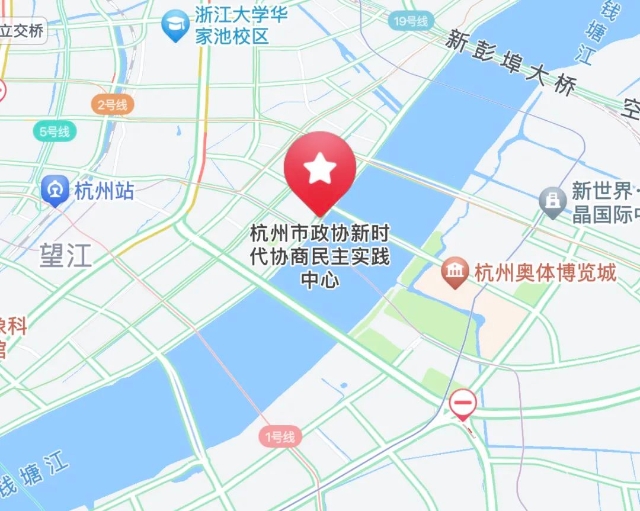Tap the red star pin marker

320,171
